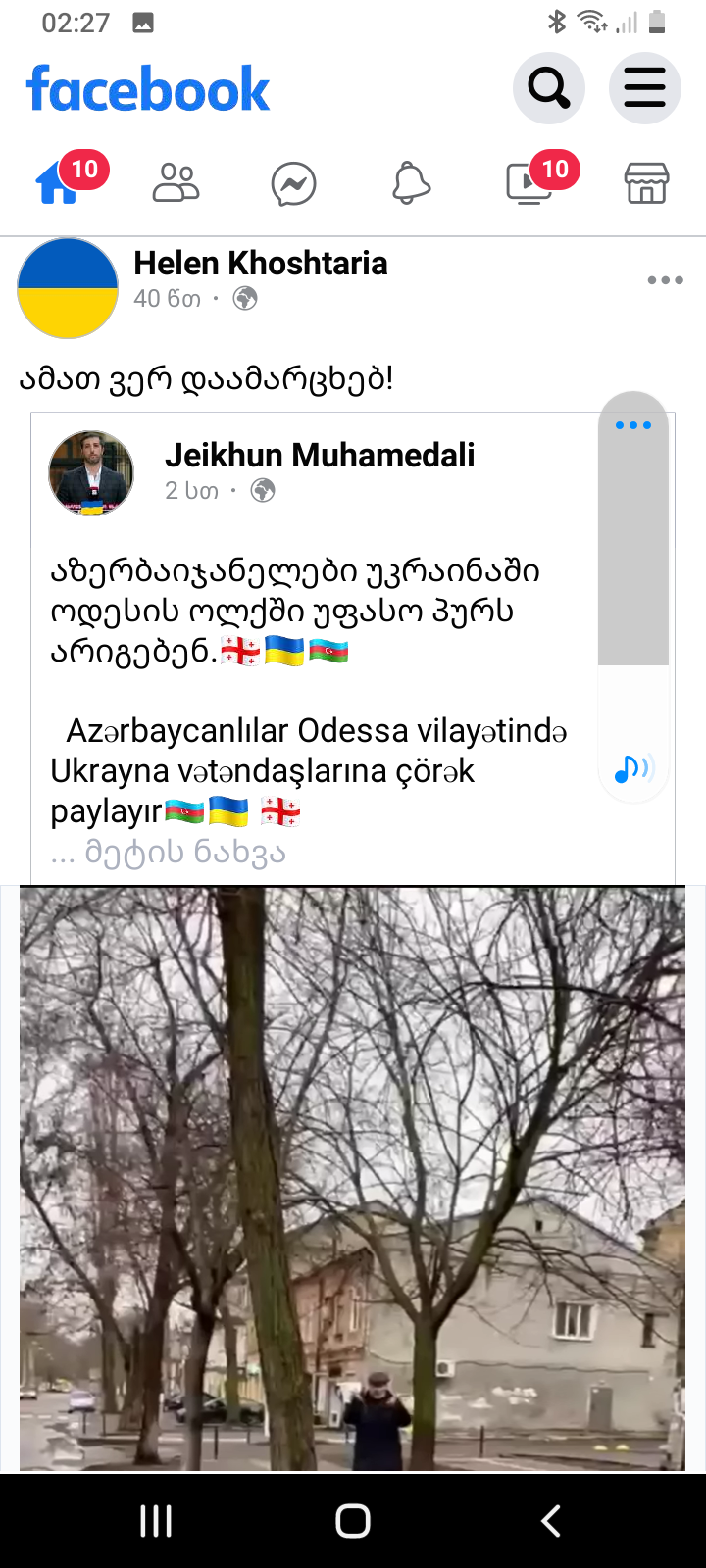Open Watch videos with 10 new items
706x1568 pixels.
coord(529,185)
